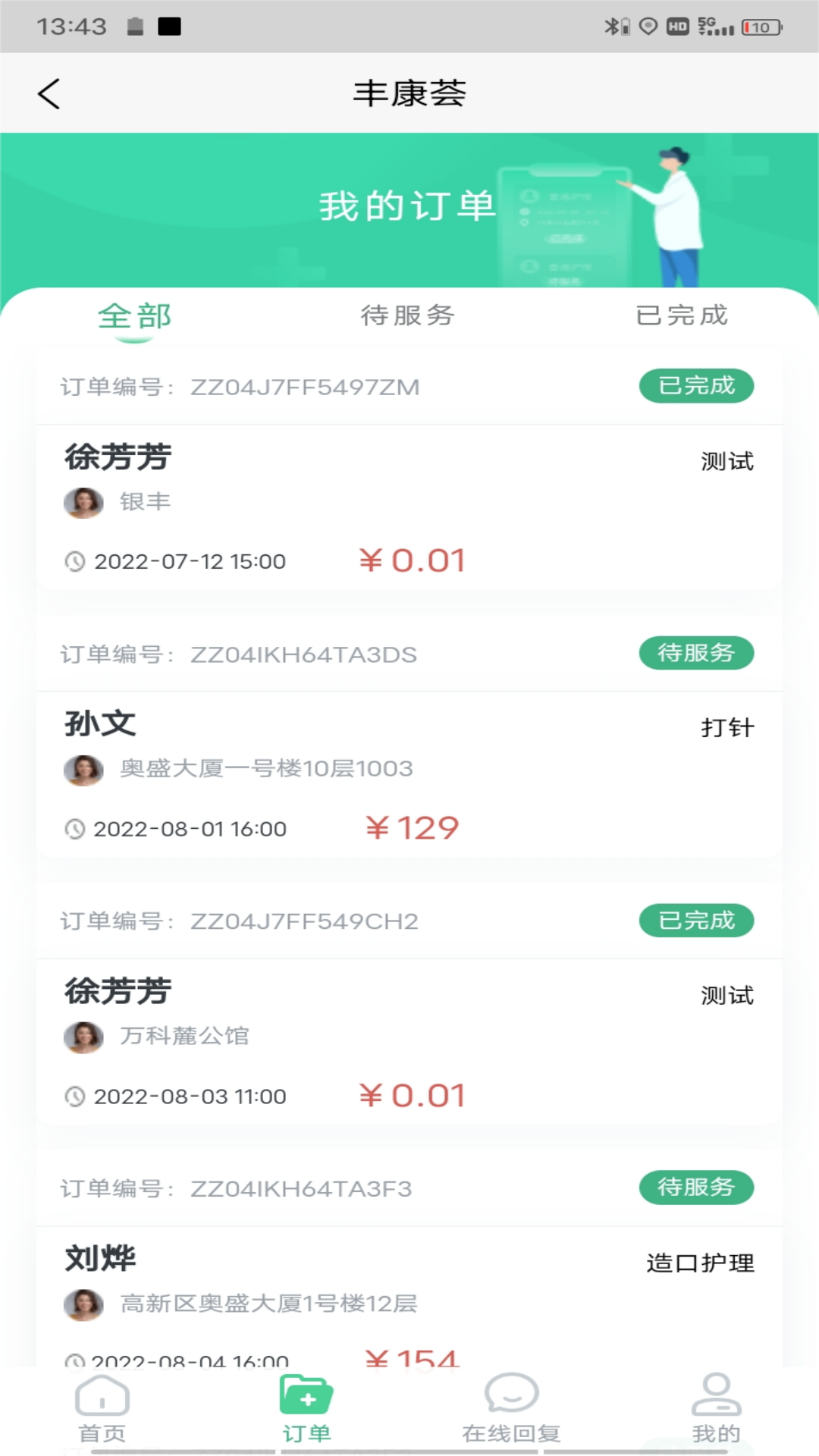Expand order details for 孙文
819x1456 pixels.
[x=409, y=773]
